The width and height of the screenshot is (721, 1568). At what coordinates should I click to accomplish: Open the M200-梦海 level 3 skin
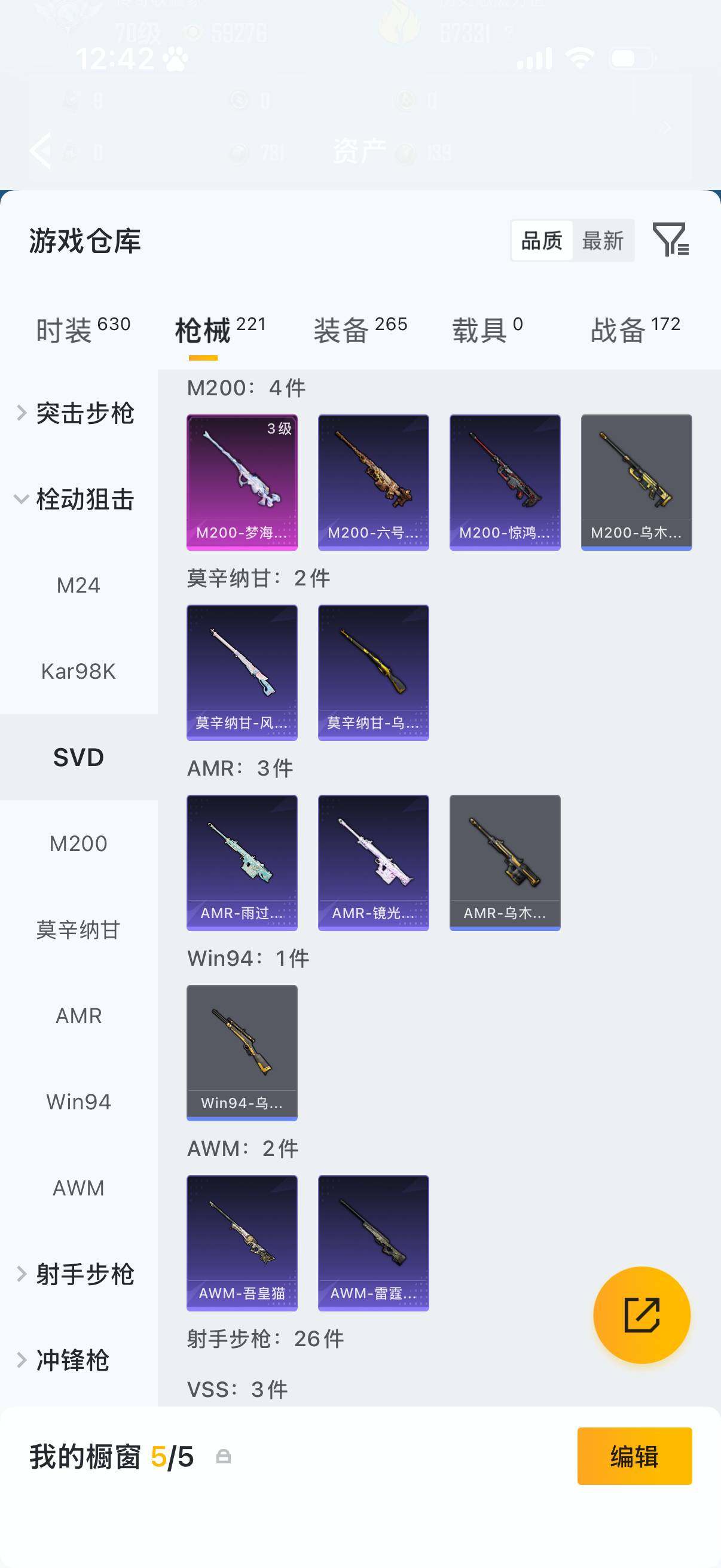(242, 482)
